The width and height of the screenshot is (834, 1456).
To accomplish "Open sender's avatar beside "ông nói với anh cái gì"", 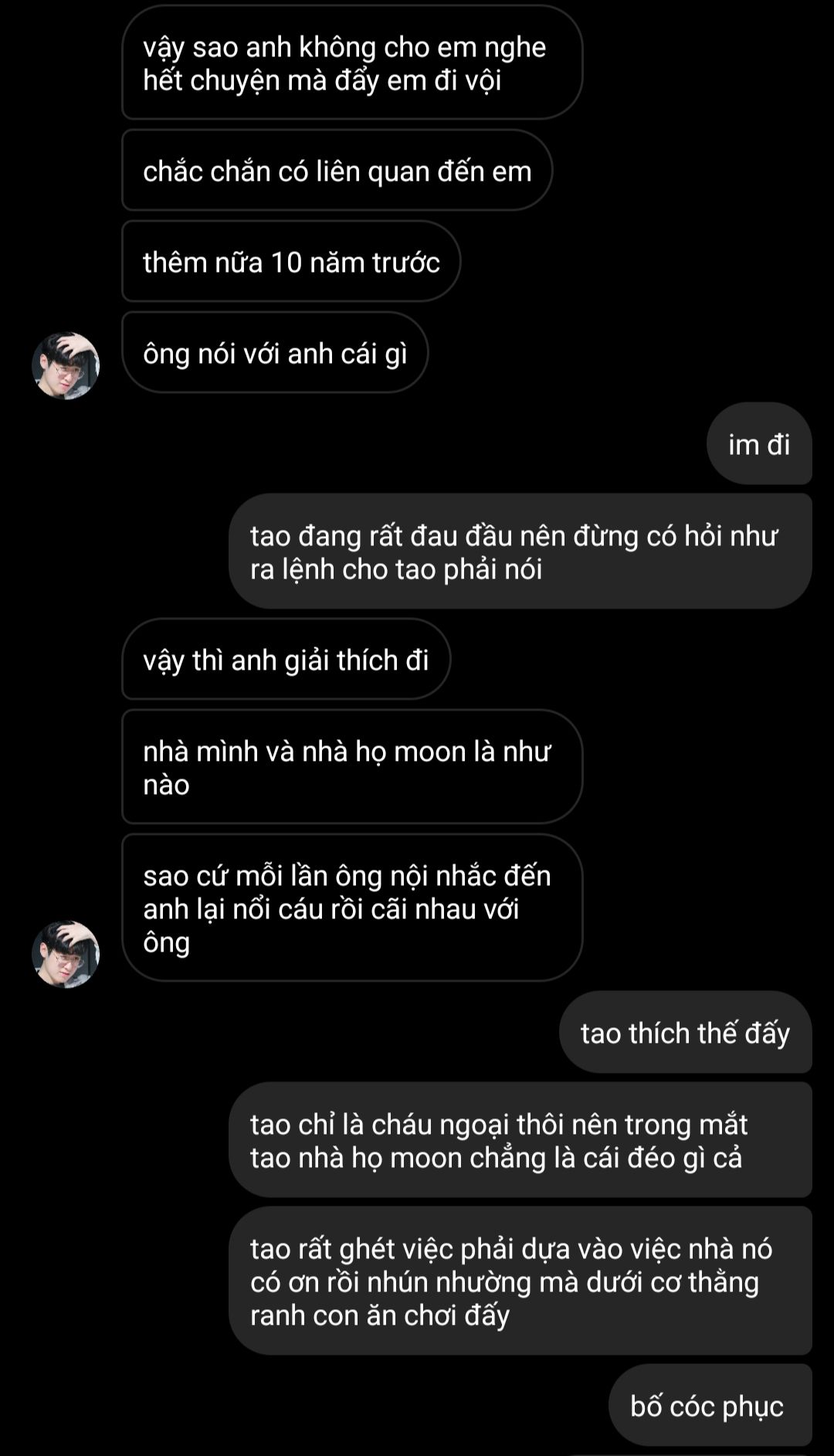I will (66, 366).
